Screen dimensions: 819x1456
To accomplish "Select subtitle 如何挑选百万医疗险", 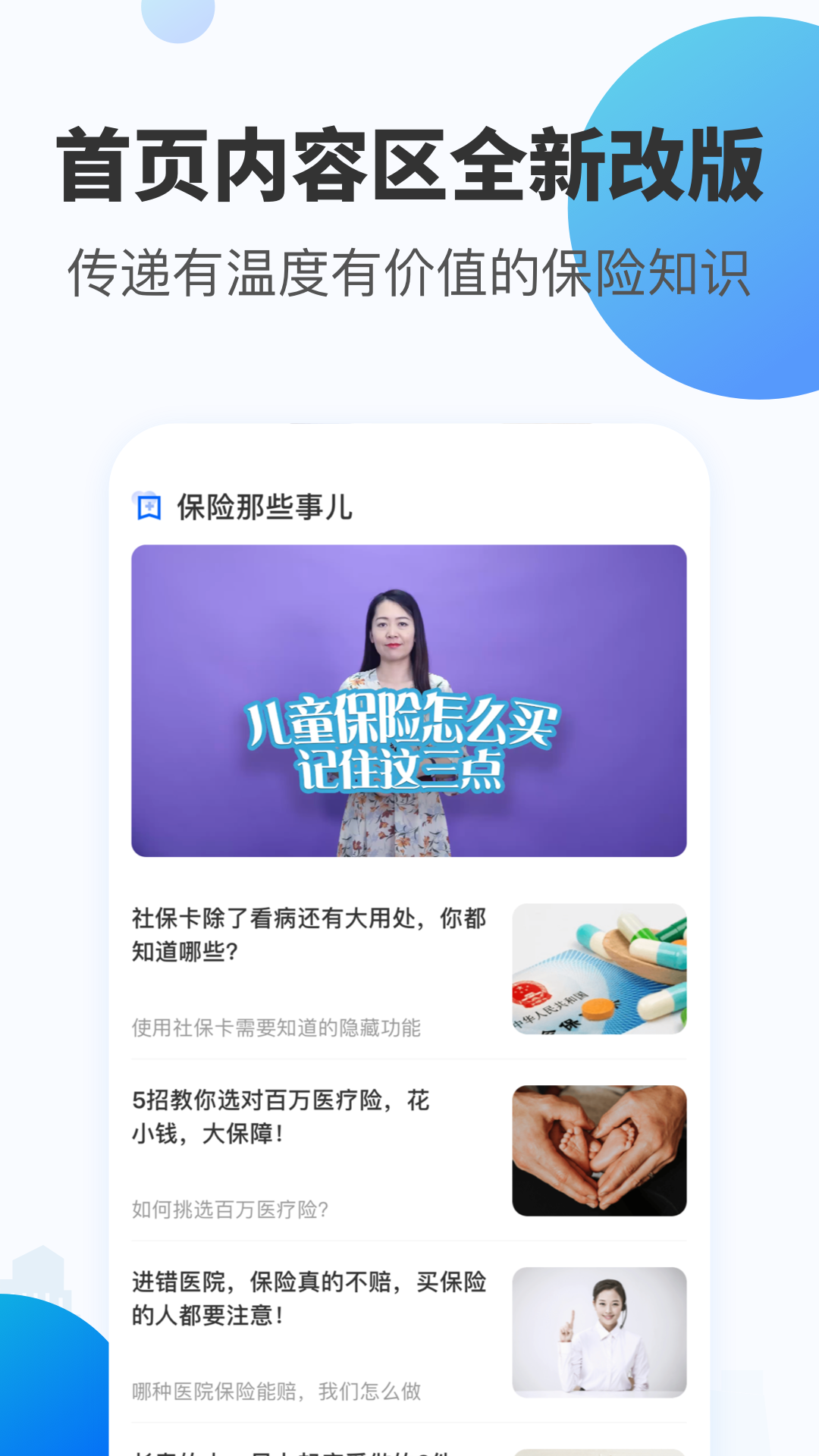I will (231, 1210).
